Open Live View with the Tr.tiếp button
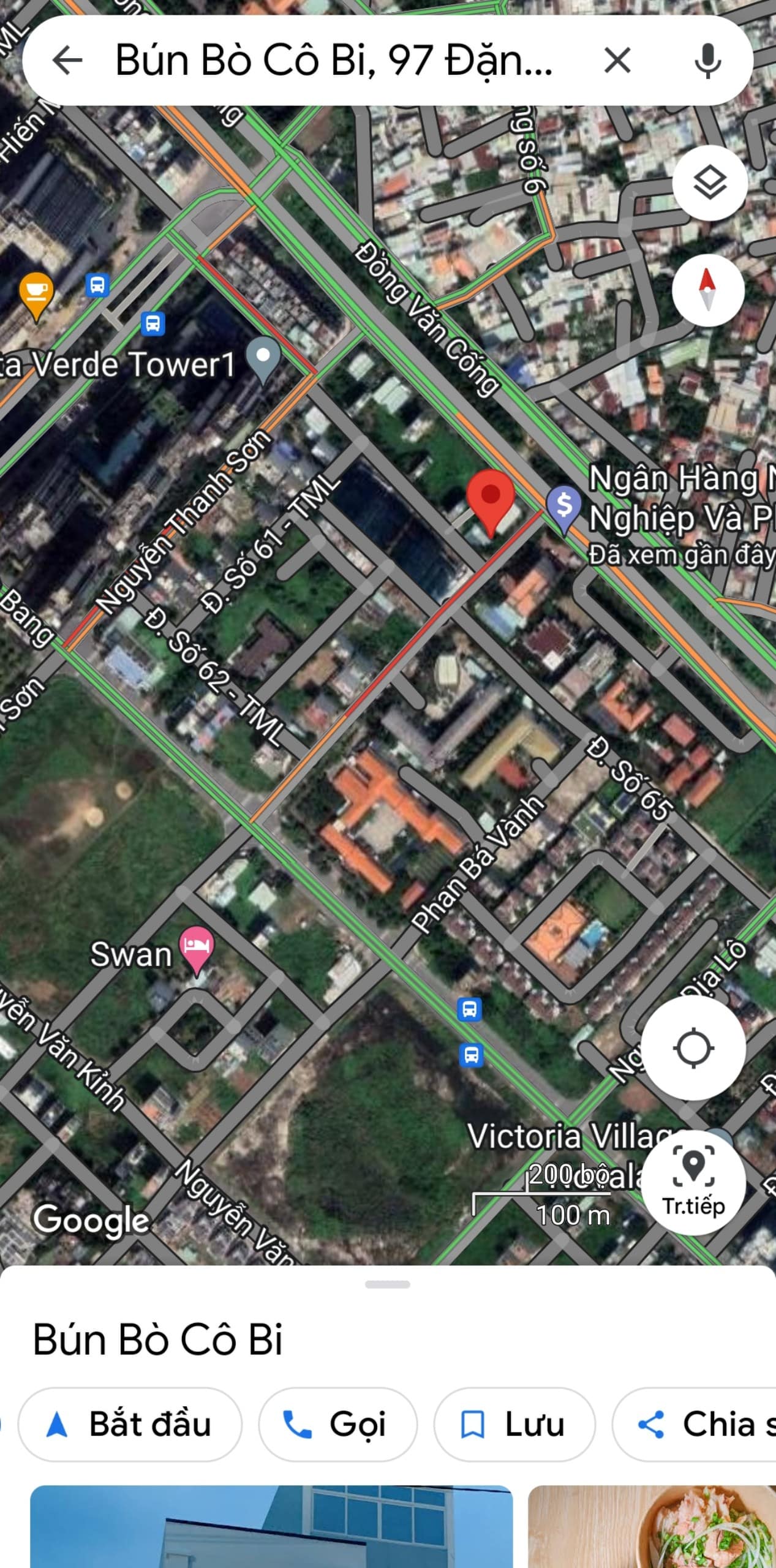 coord(693,1180)
